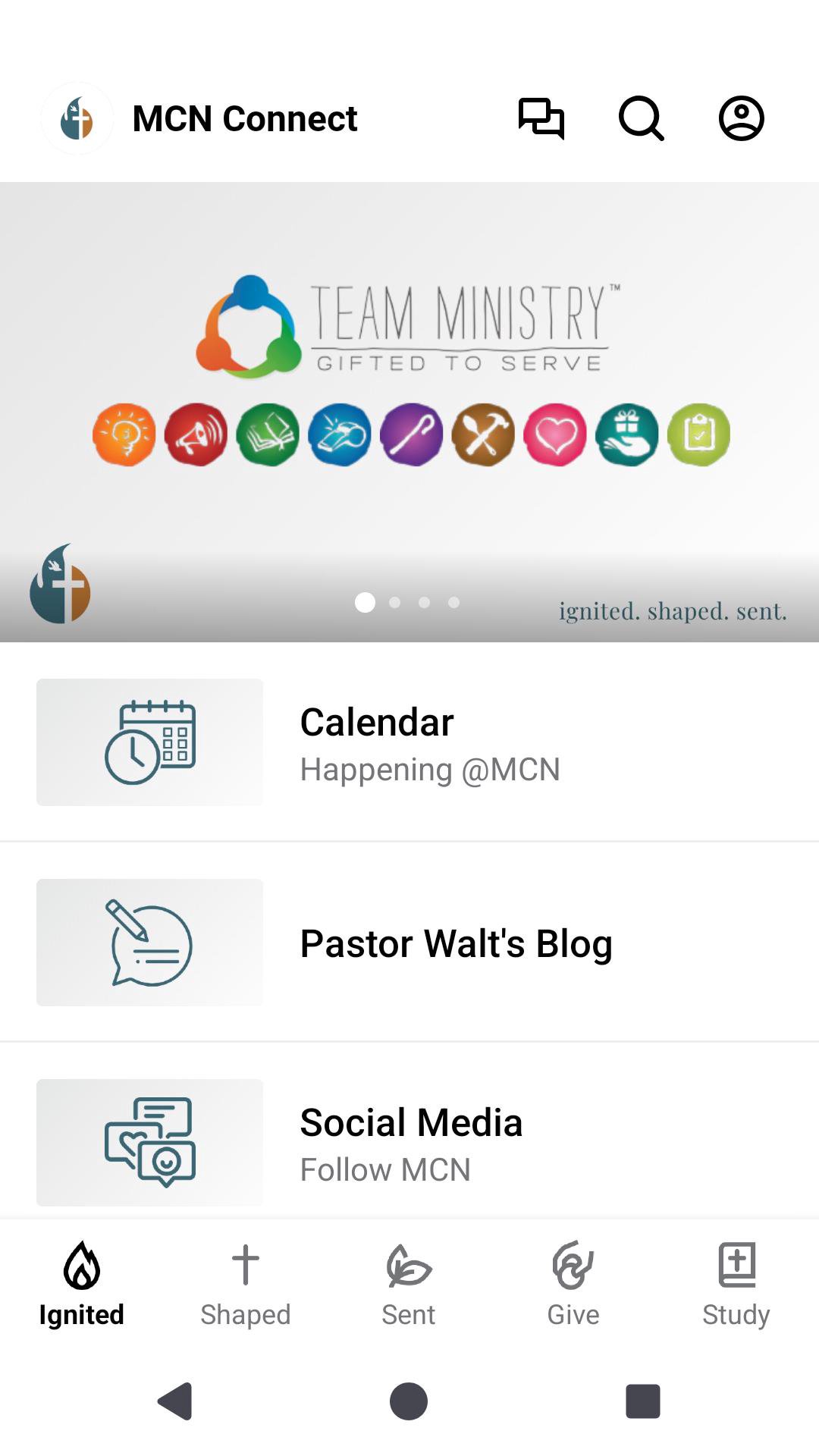This screenshot has width=819, height=1456.
Task: Open the Calendar row
Action: point(409,742)
